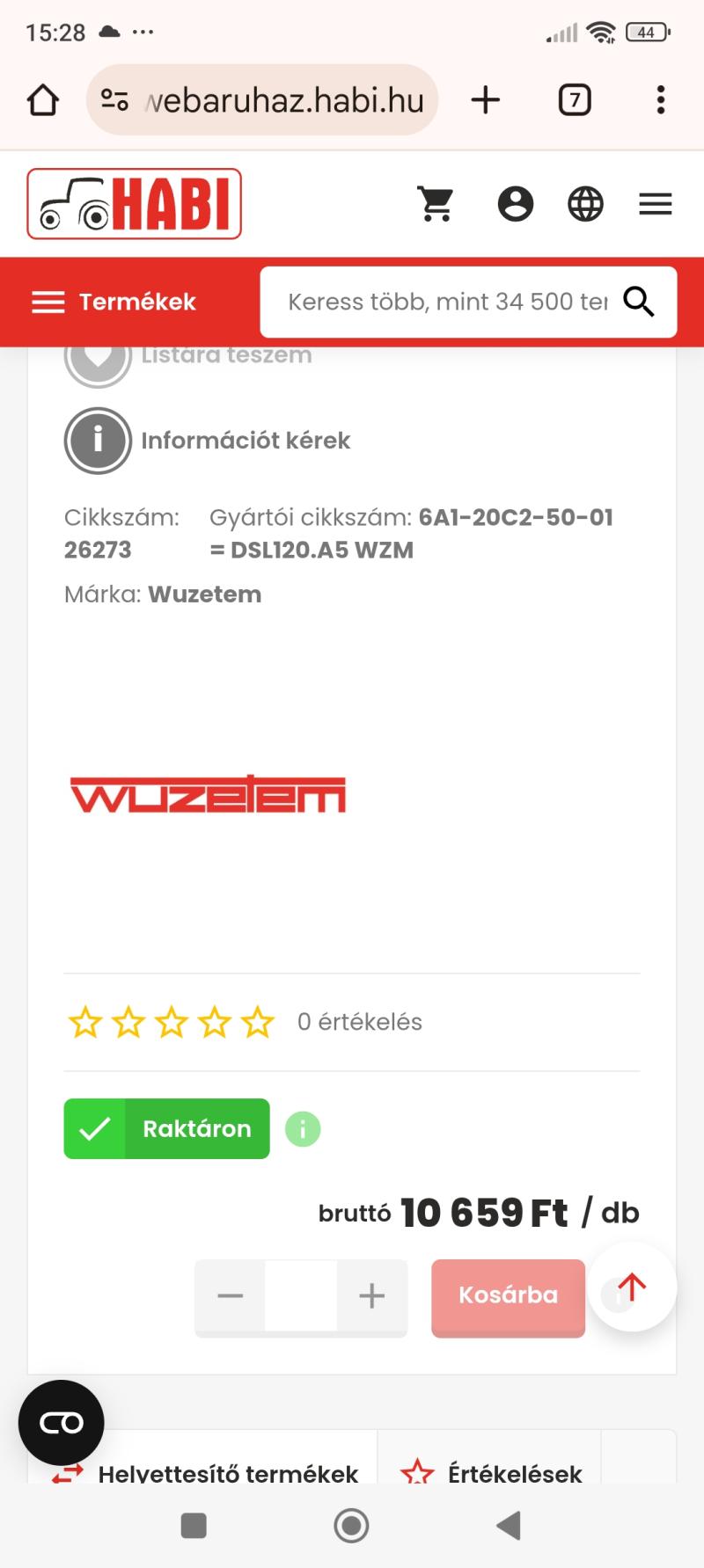The image size is (704, 1568).
Task: Tap the magnifier search icon
Action: tap(639, 302)
